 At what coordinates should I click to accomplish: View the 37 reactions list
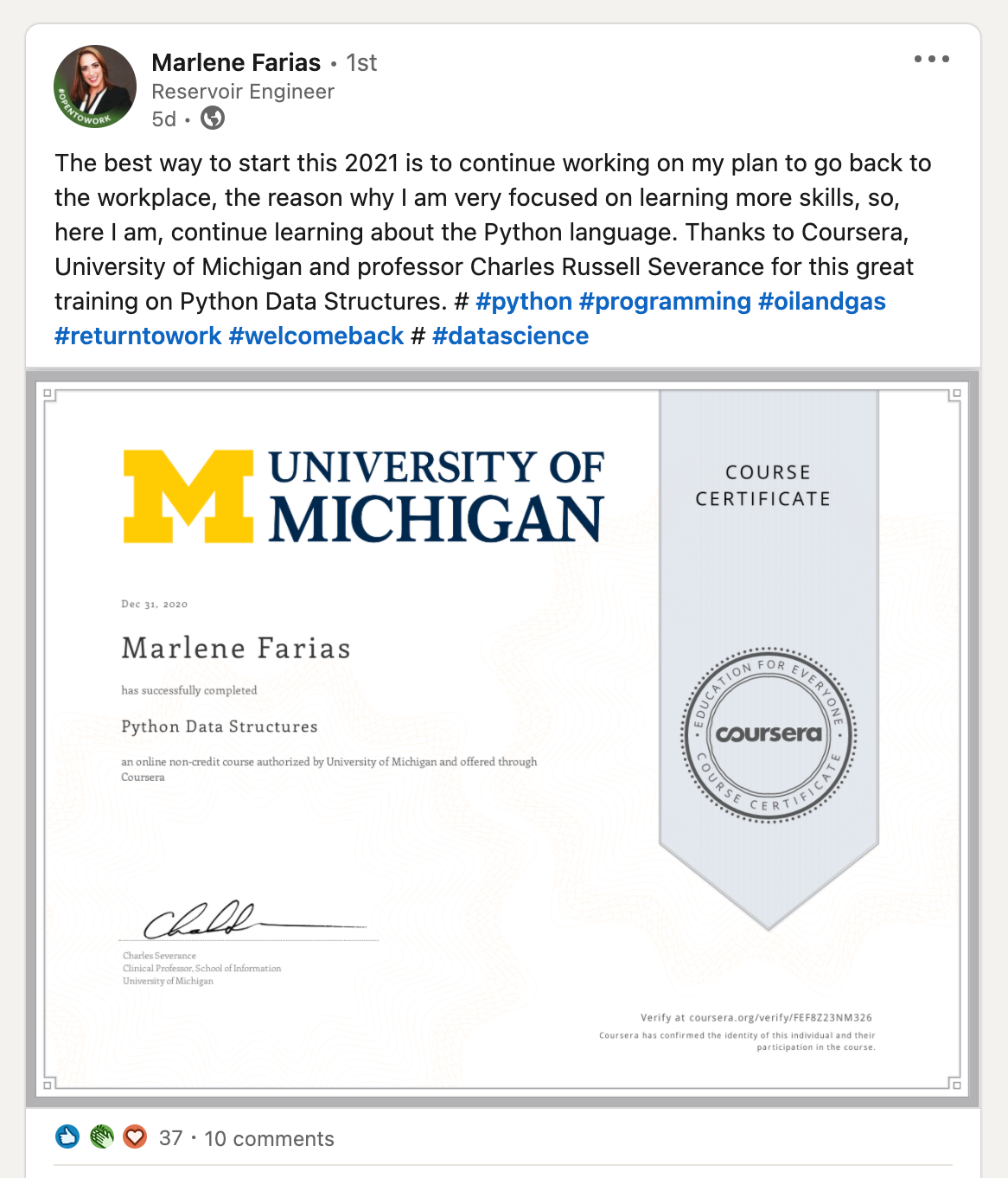[x=170, y=1138]
